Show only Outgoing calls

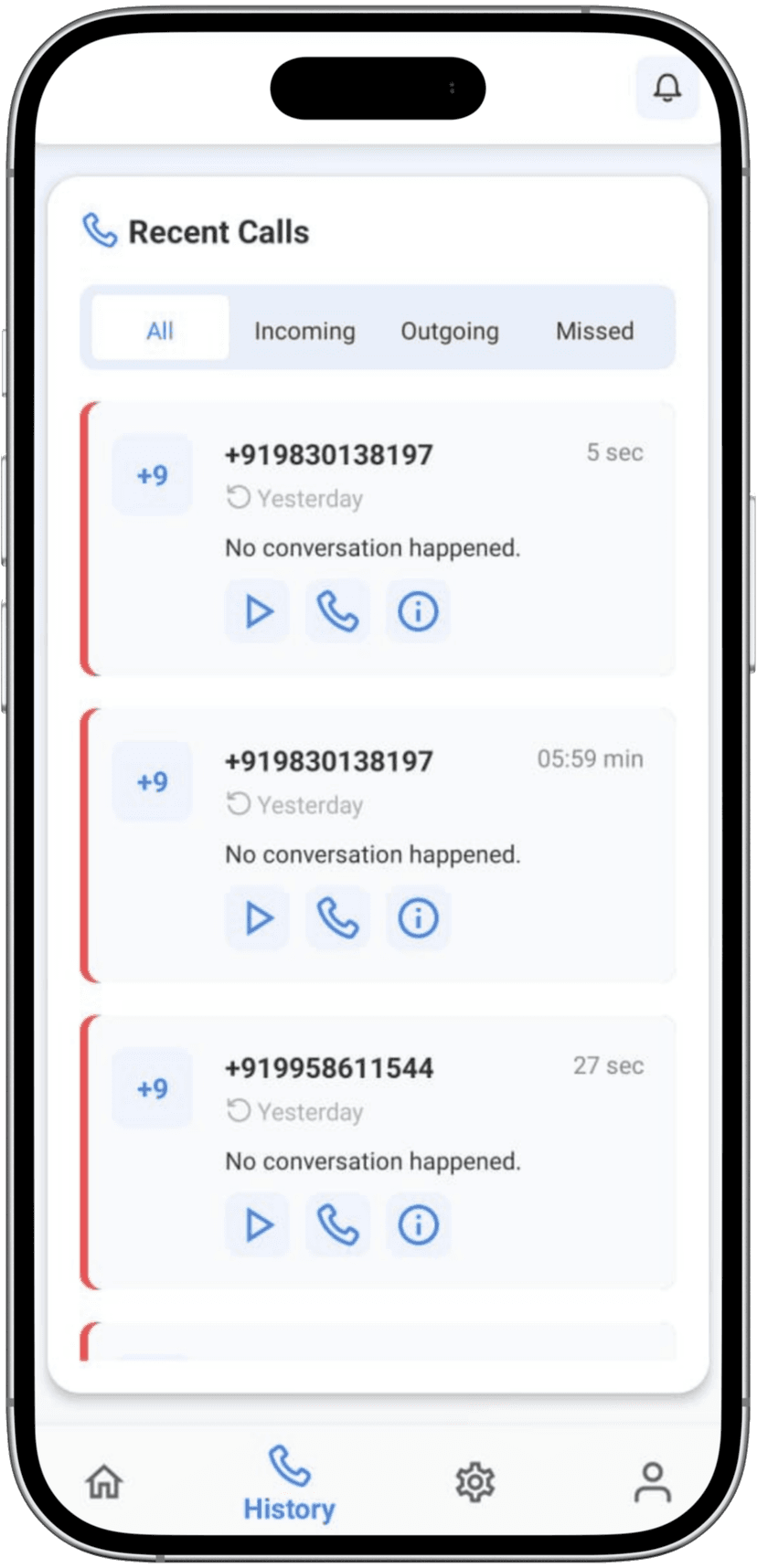pos(450,330)
